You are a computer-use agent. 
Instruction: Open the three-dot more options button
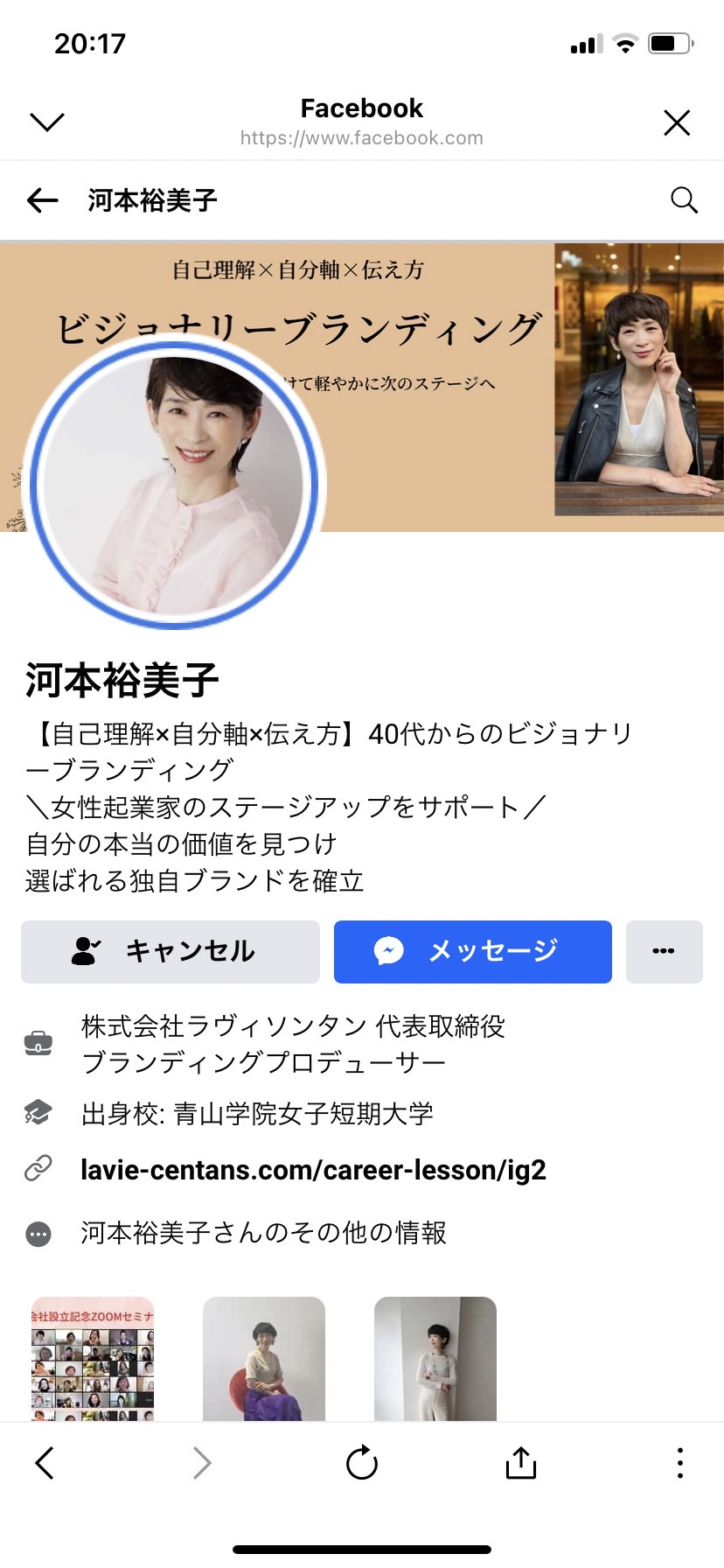664,951
